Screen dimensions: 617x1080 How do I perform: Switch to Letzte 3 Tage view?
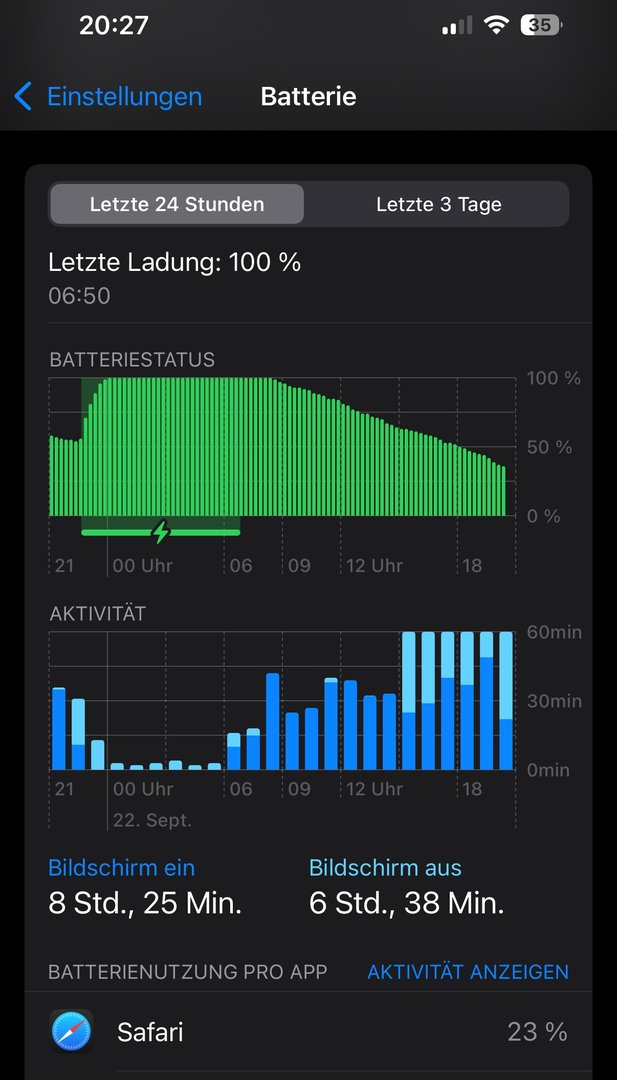coord(438,204)
